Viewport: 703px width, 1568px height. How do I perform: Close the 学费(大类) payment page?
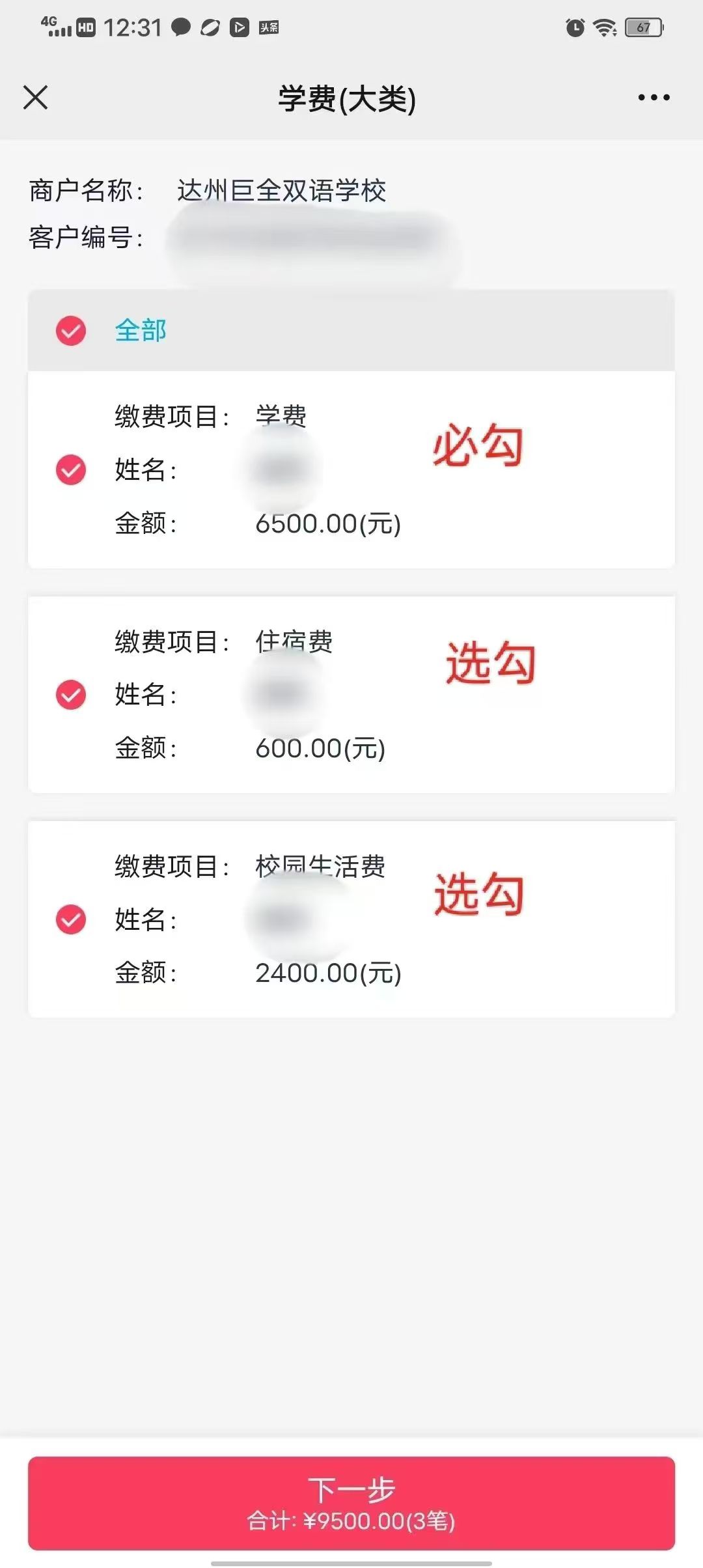click(x=36, y=98)
